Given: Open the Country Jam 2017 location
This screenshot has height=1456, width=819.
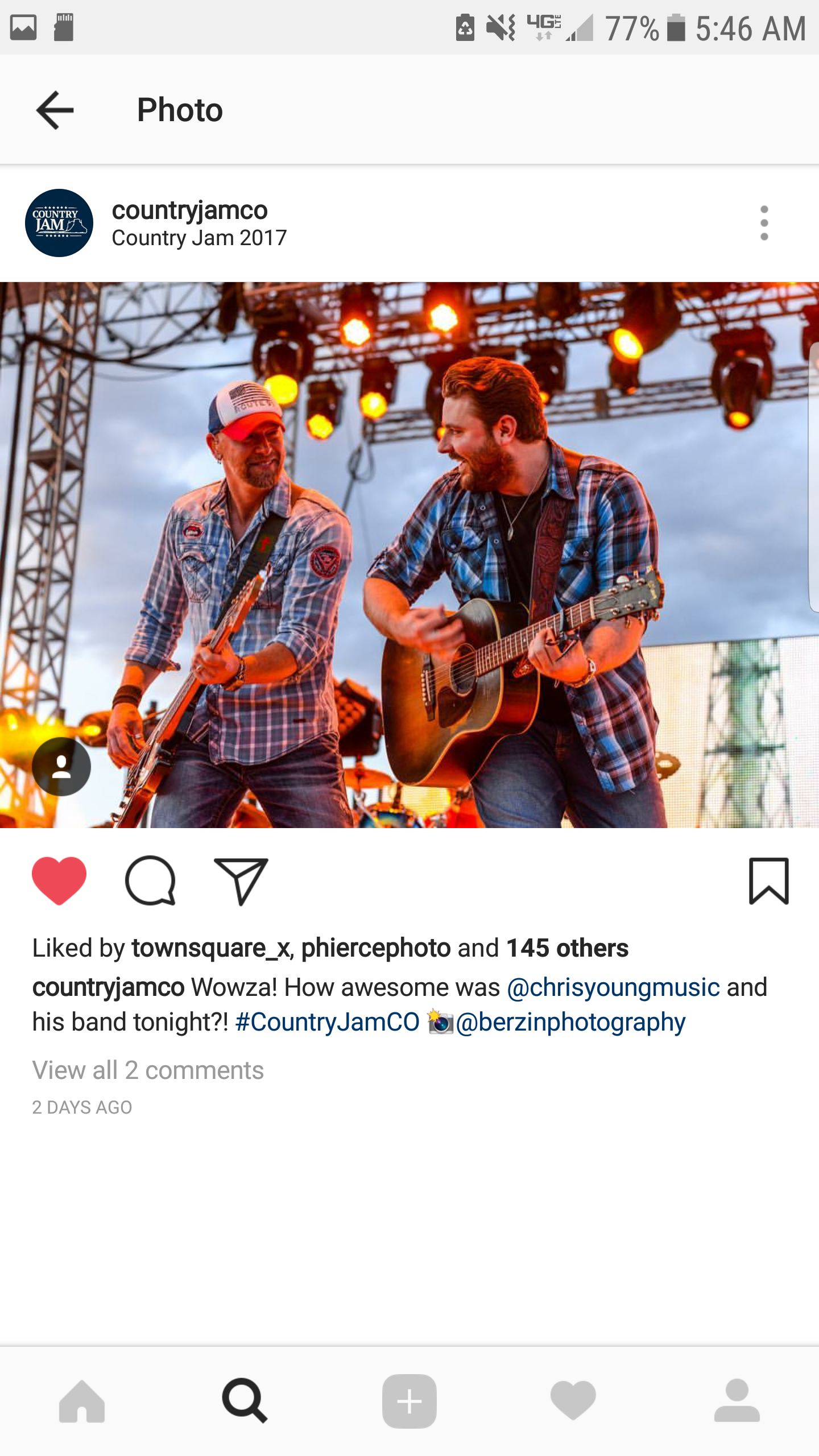Looking at the screenshot, I should pos(199,238).
